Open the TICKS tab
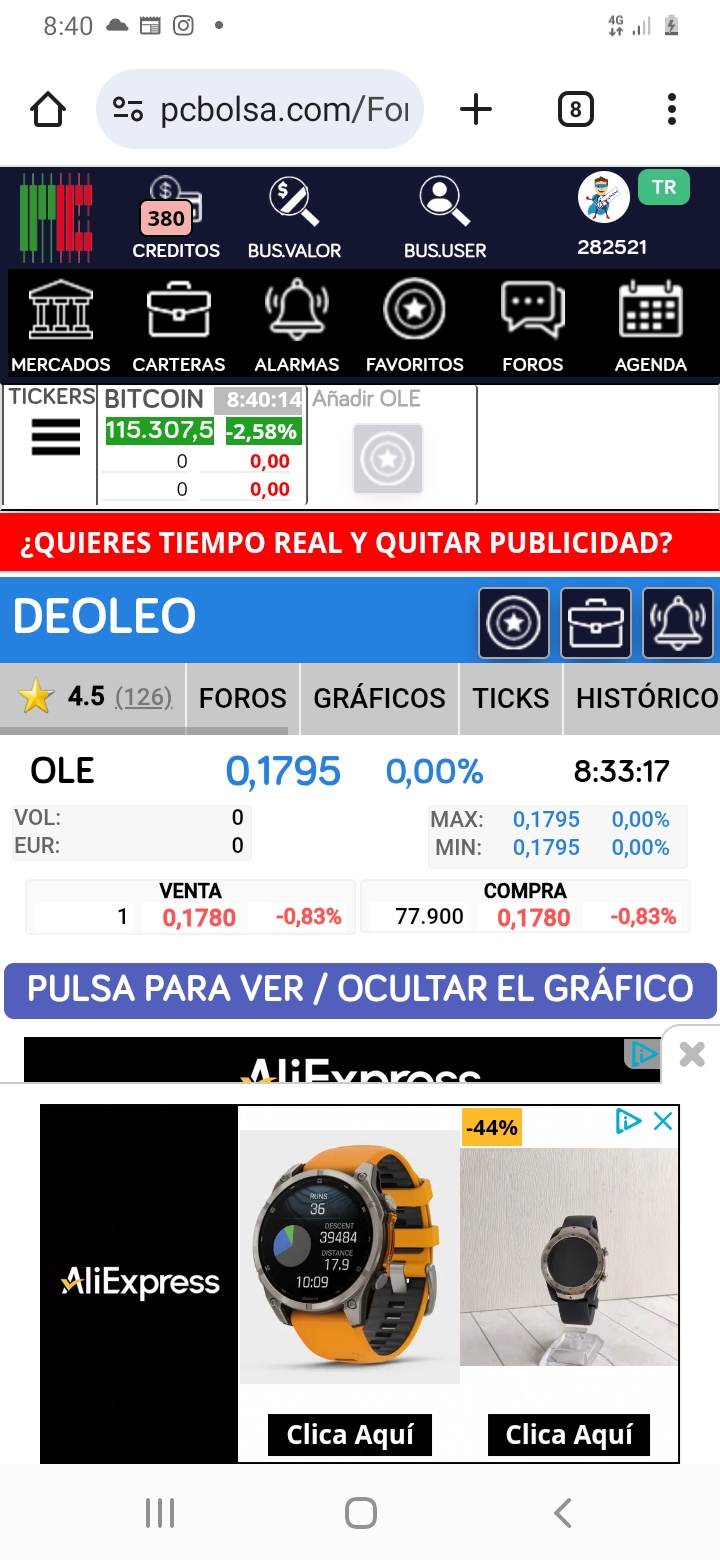 511,698
